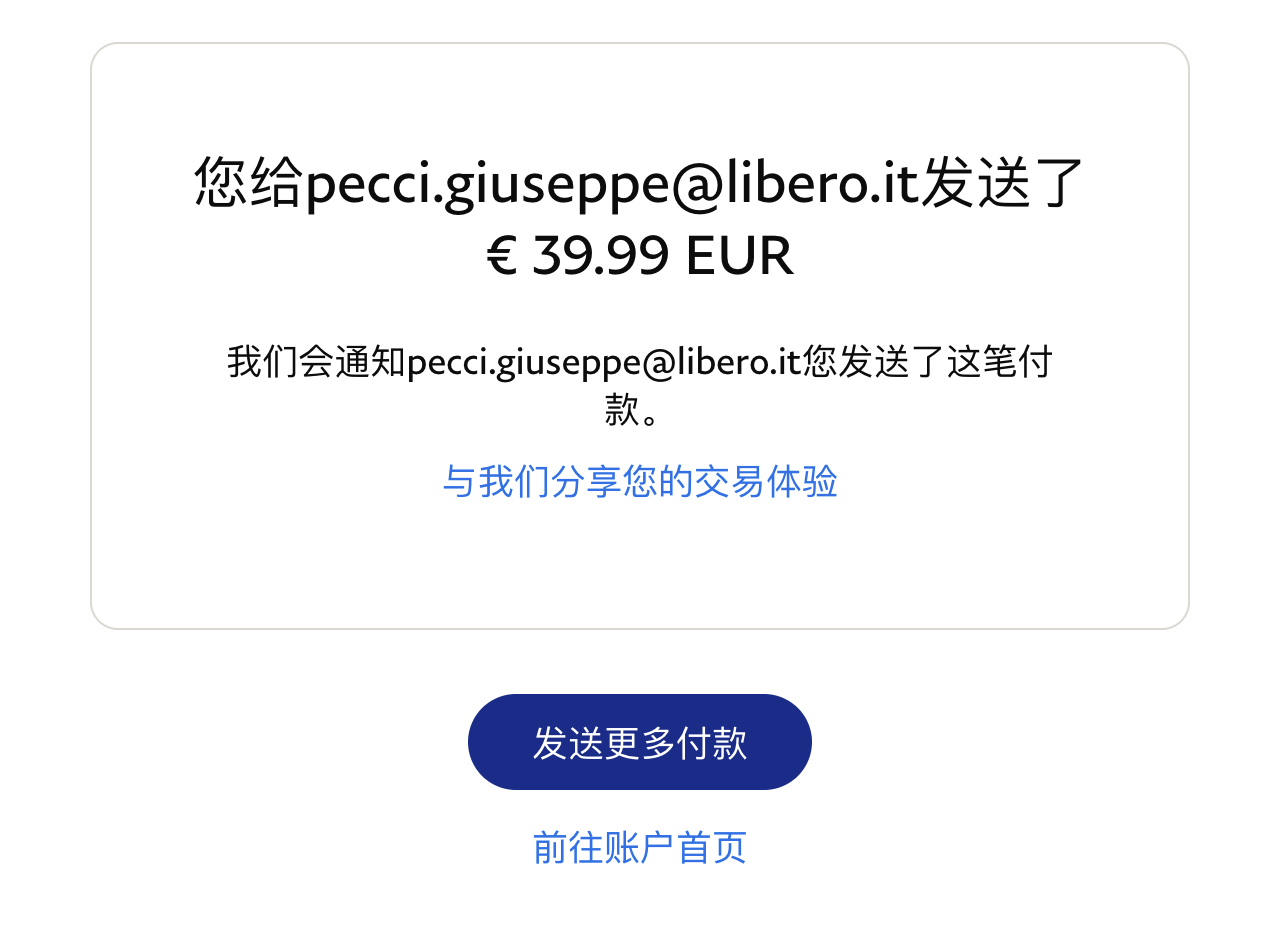Open the 与我们分享您的交易体验 link
Screen dimensions: 1280x932
[x=639, y=481]
